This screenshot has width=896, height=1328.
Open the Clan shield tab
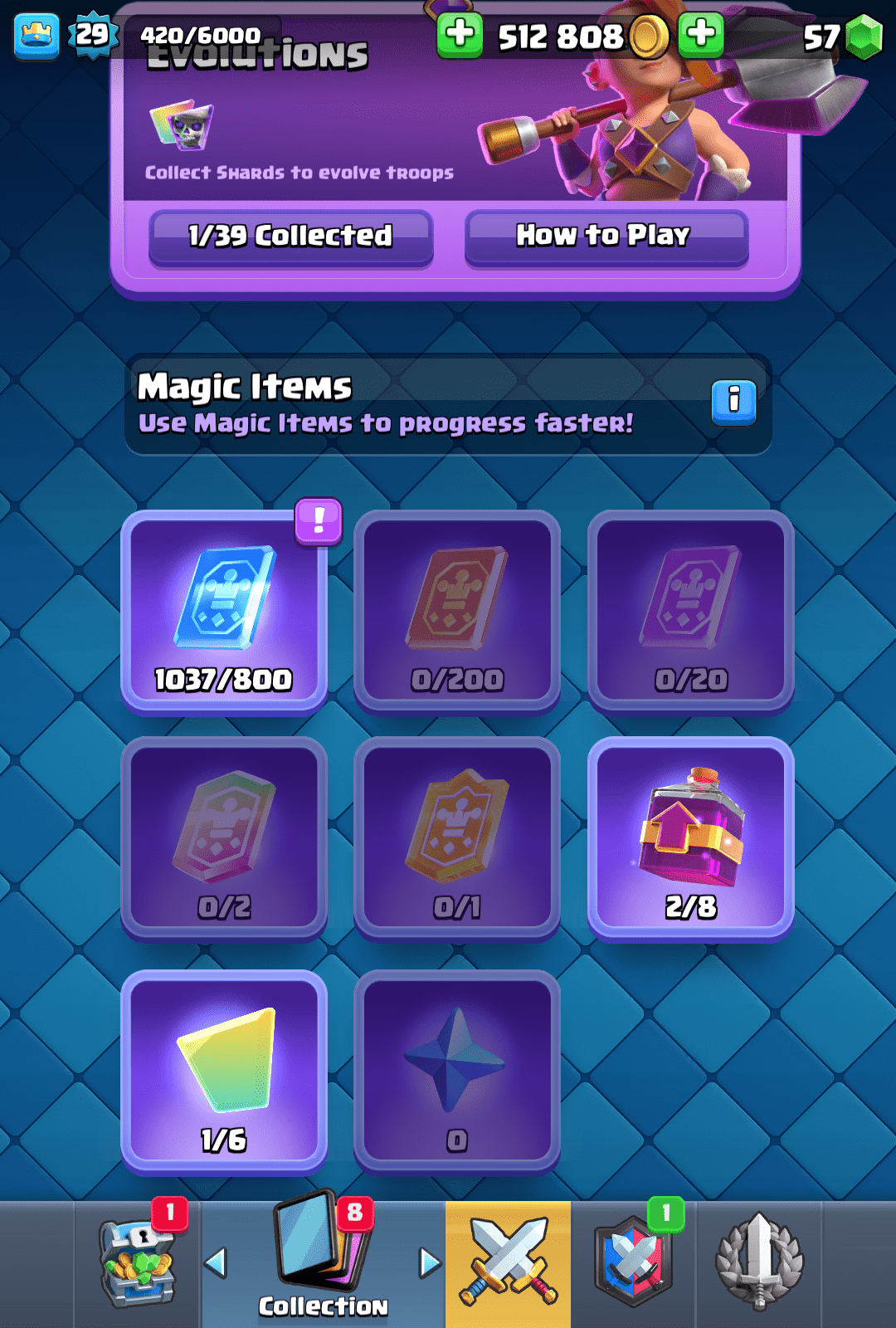[x=634, y=1264]
